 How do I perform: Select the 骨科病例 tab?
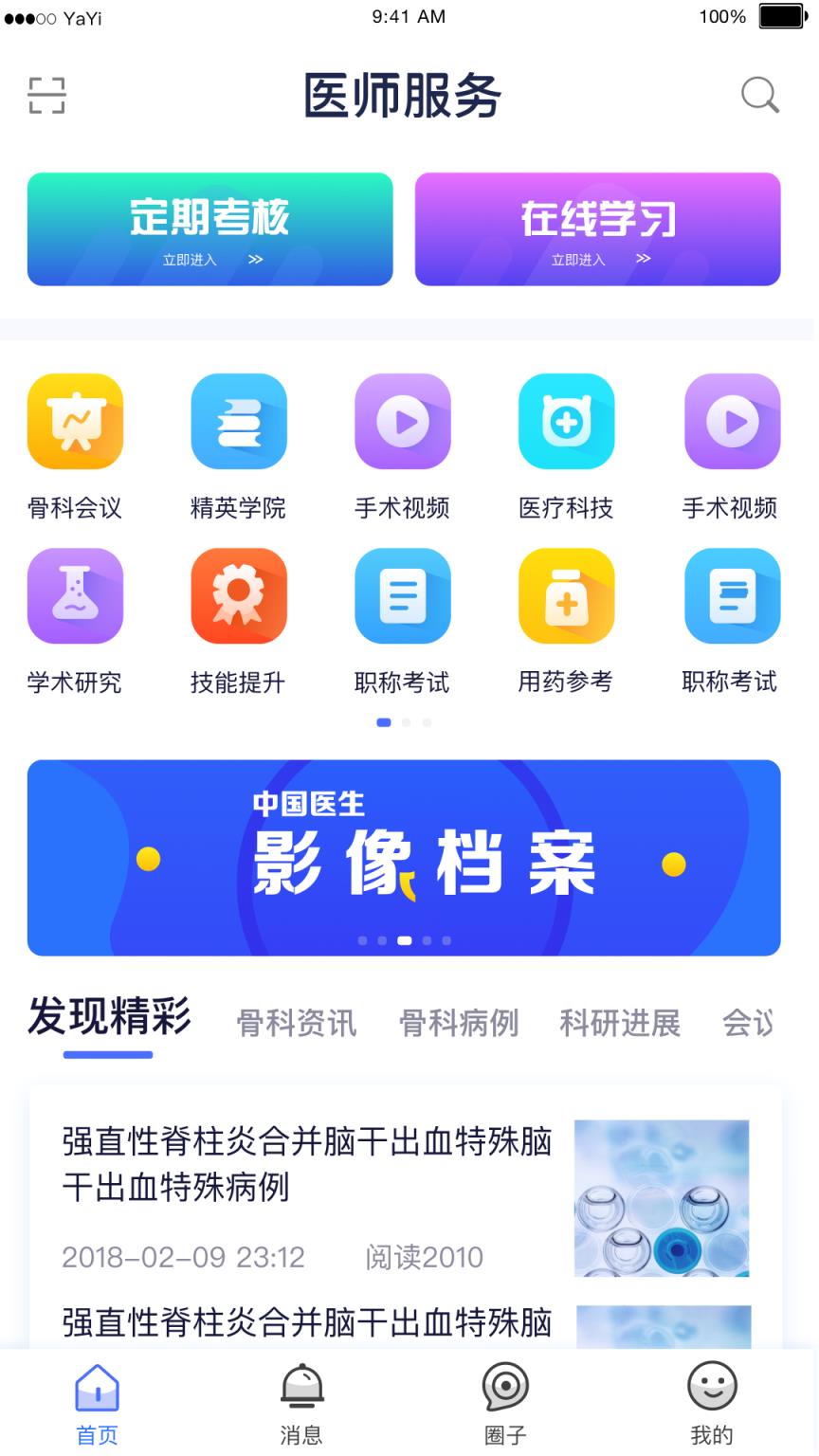tap(459, 1024)
